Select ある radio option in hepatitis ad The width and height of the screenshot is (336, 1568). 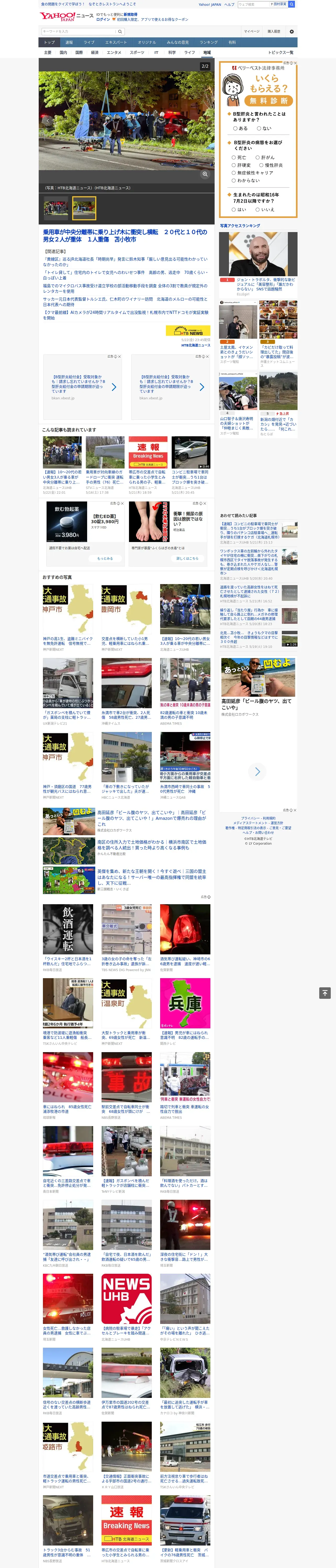tap(240, 128)
